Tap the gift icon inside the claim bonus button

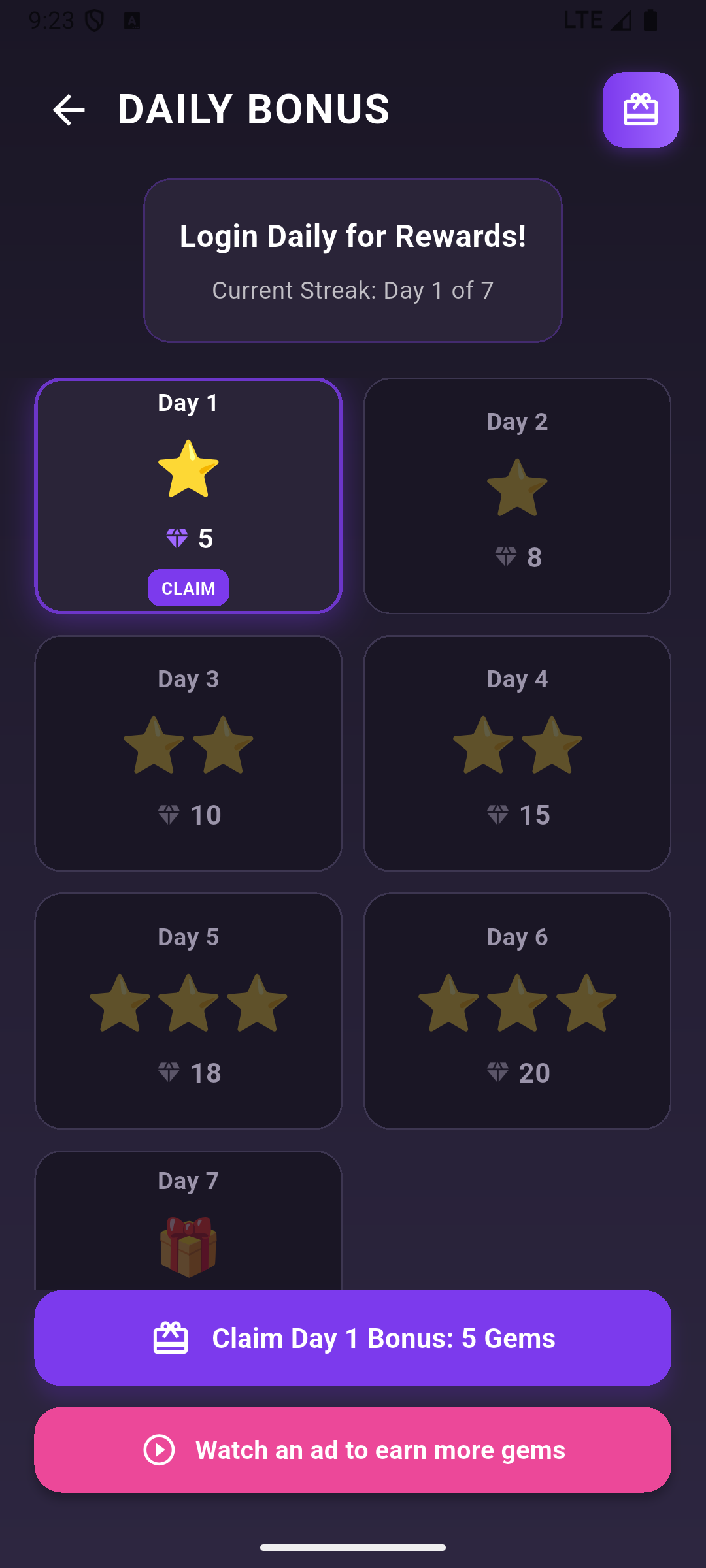click(170, 1338)
